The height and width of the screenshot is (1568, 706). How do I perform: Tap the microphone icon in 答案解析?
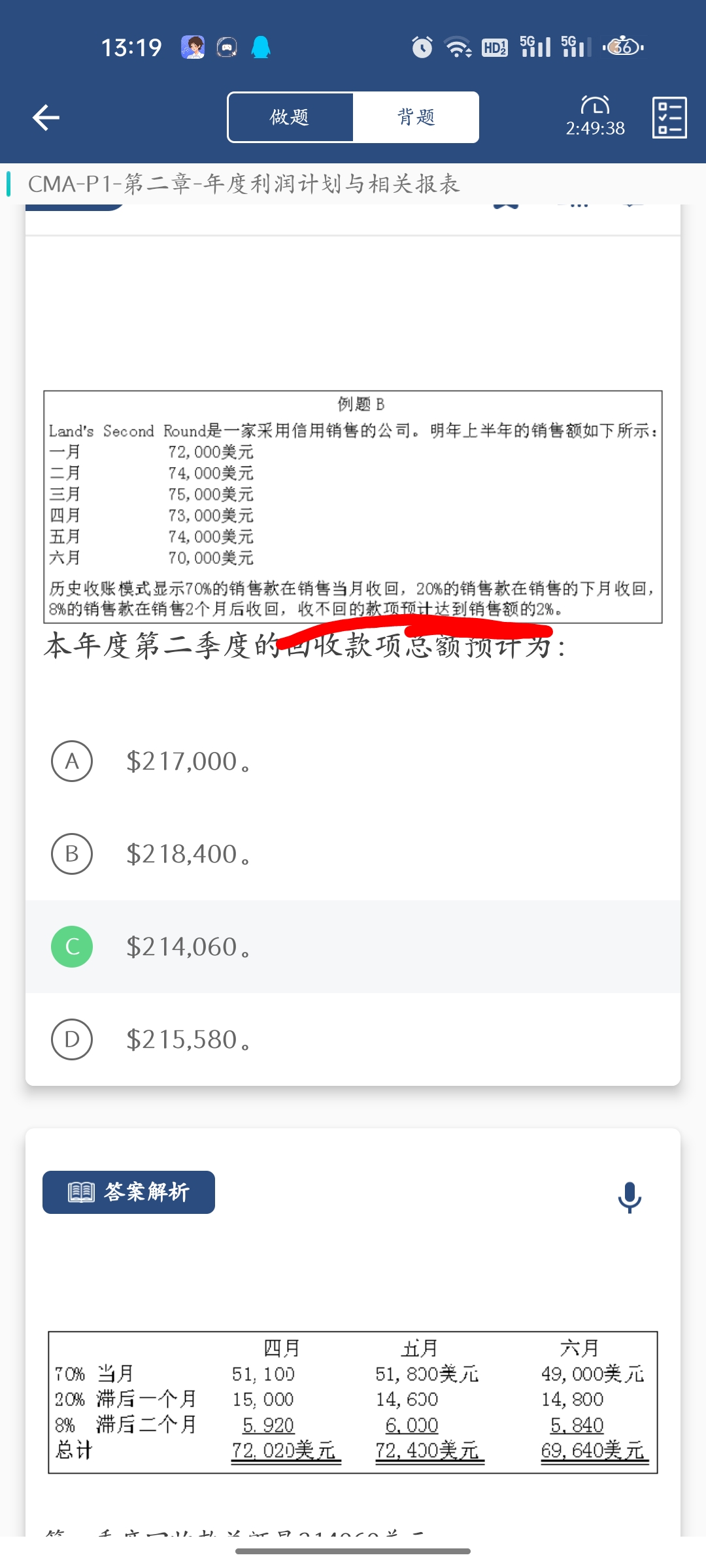click(x=630, y=1197)
